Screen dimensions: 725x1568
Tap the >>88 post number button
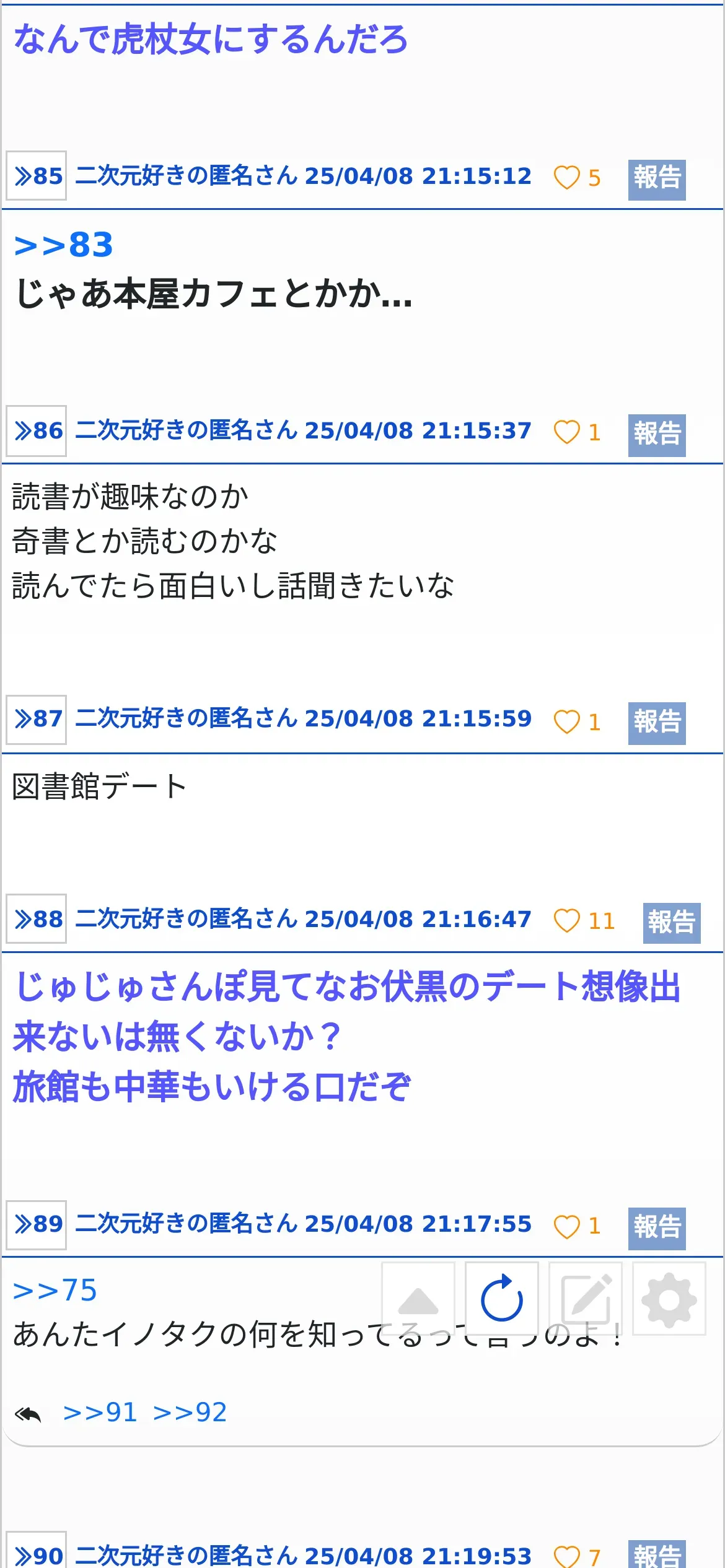coord(37,919)
